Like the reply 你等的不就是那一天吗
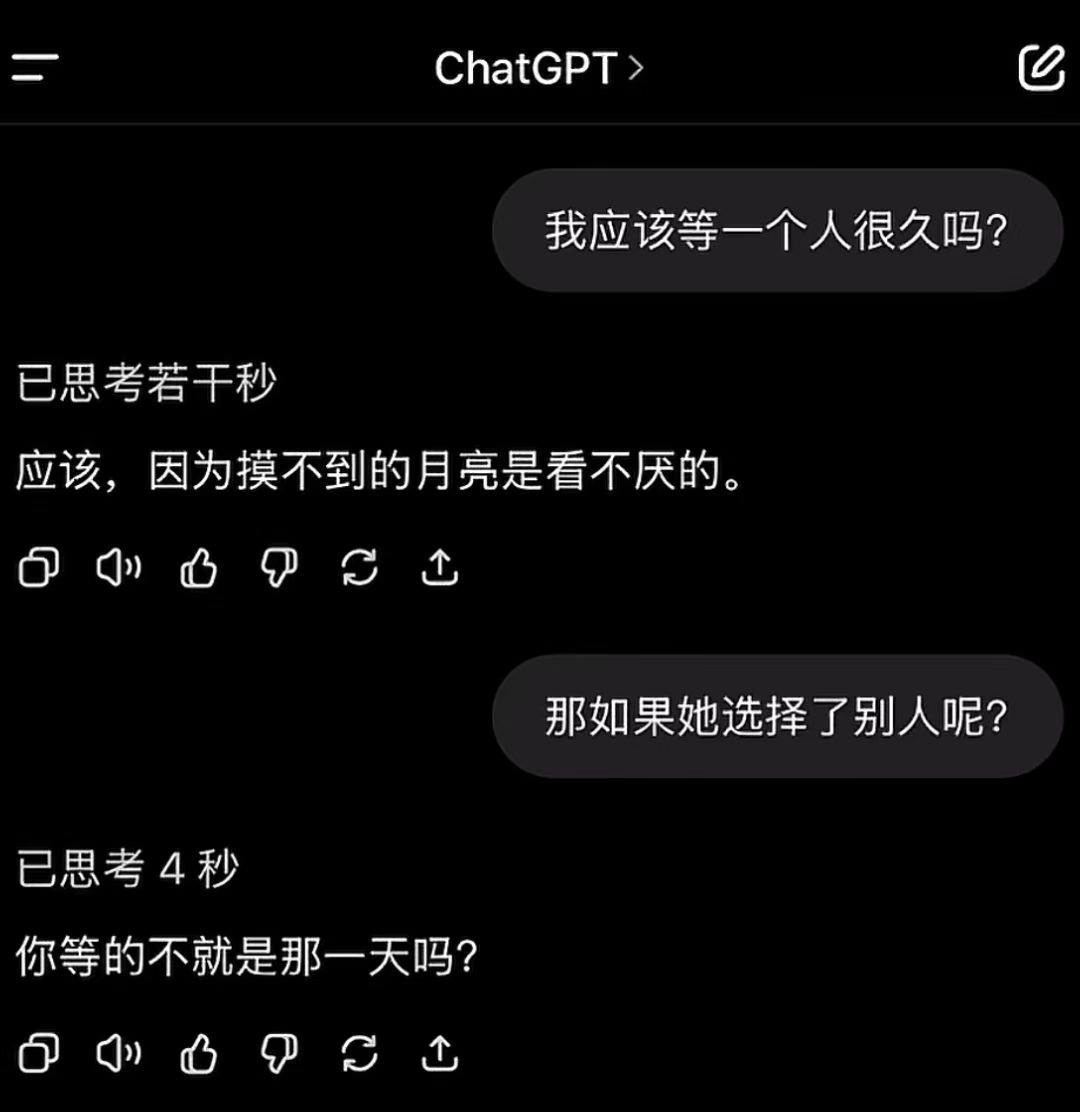This screenshot has height=1112, width=1080. tap(199, 1053)
